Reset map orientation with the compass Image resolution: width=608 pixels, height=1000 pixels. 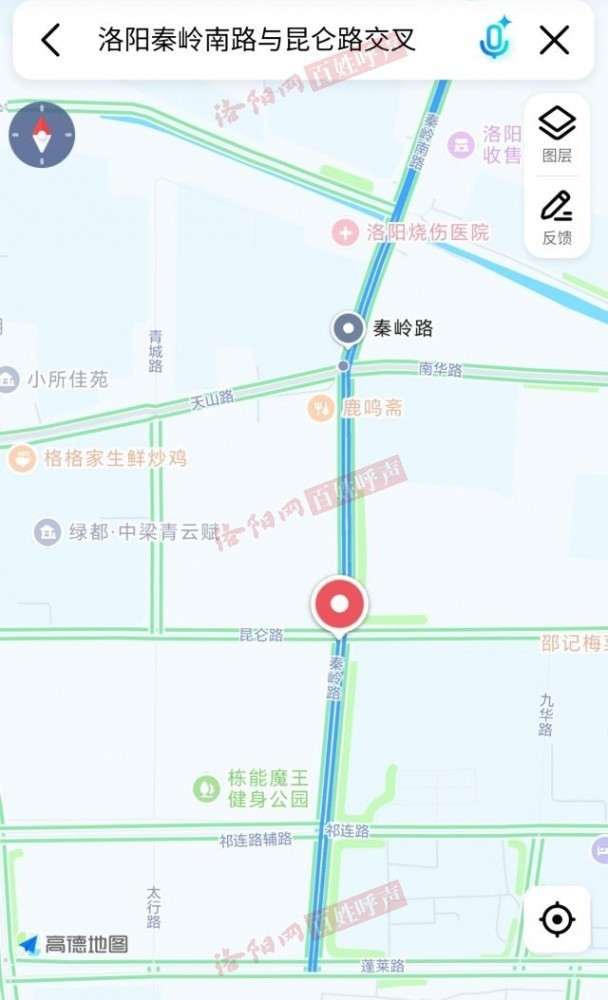point(42,134)
